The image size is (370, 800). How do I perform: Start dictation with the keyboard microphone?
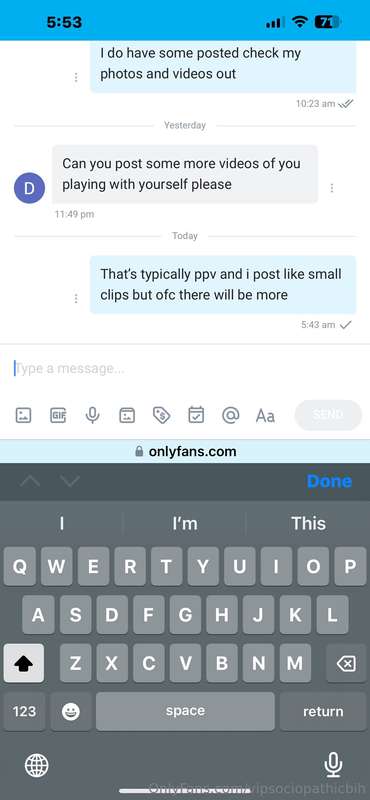(x=333, y=765)
